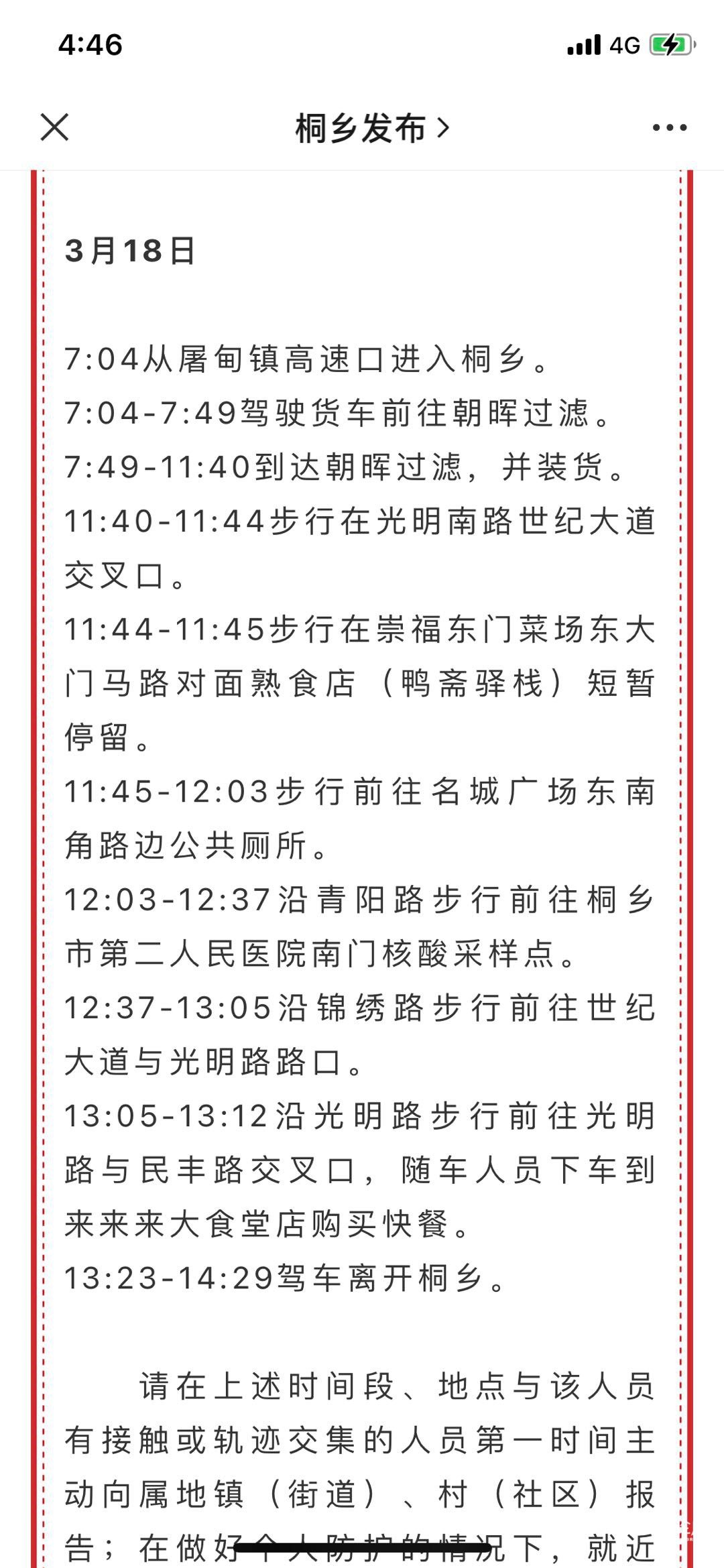The height and width of the screenshot is (1568, 724).
Task: Open the 桐乡发布 account page
Action: (371, 127)
